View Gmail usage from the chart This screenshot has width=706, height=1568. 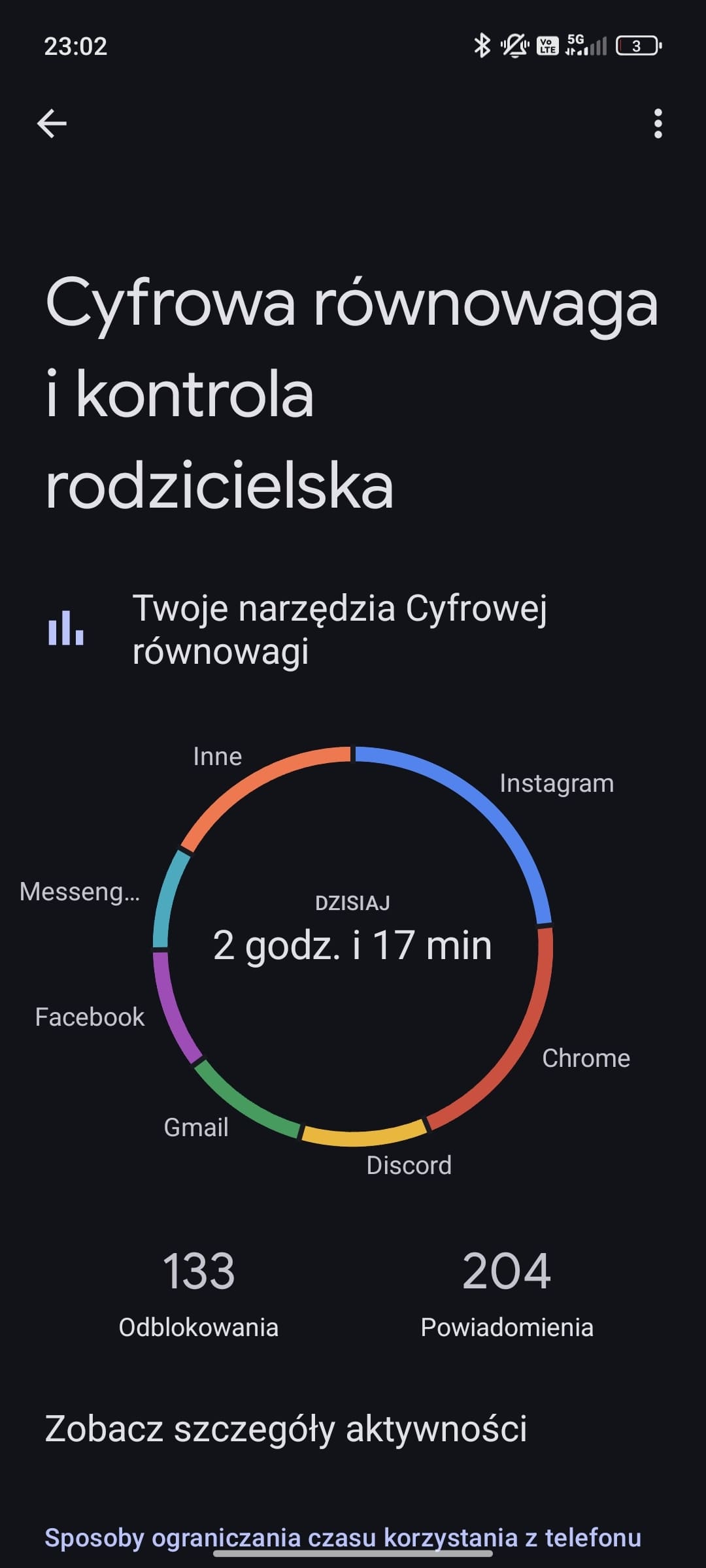(196, 1127)
